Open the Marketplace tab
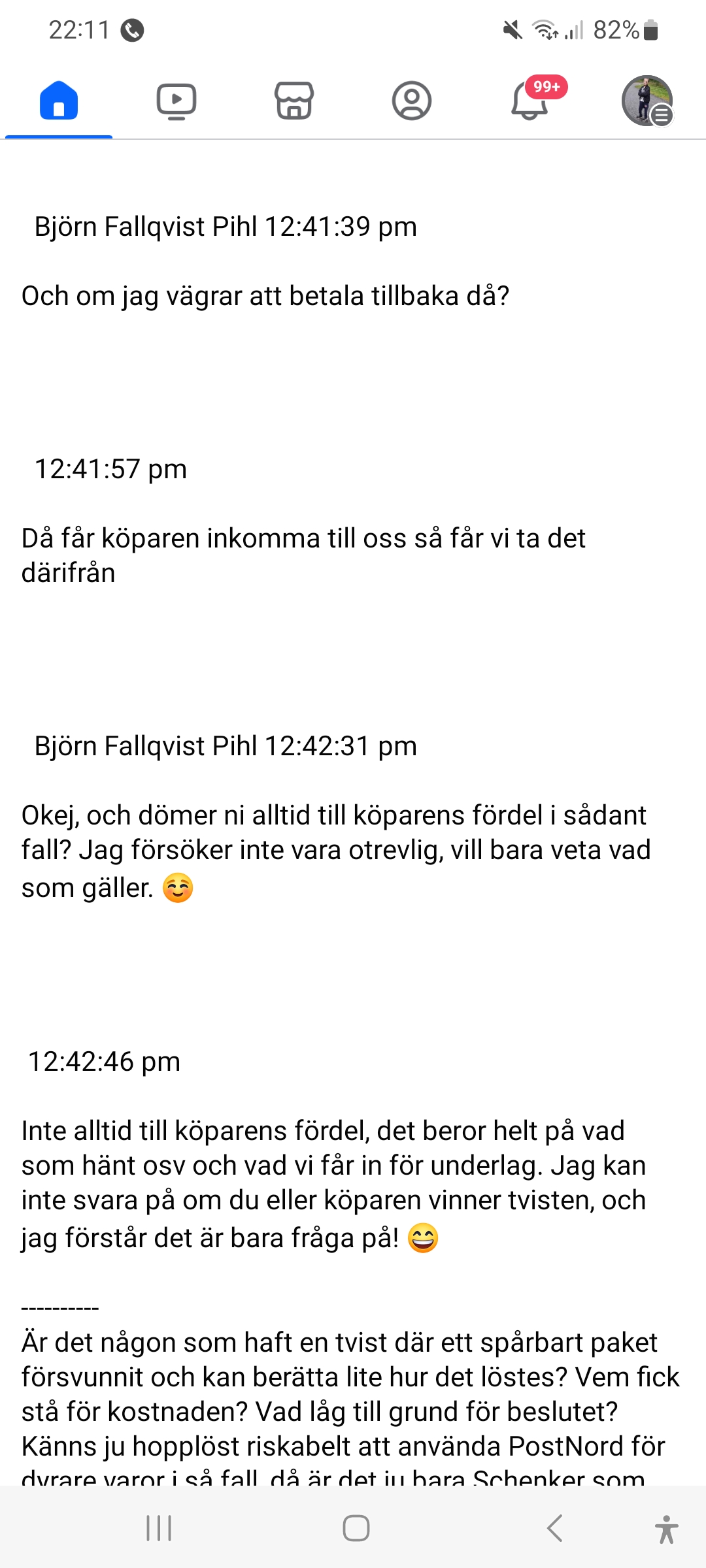 [x=294, y=101]
